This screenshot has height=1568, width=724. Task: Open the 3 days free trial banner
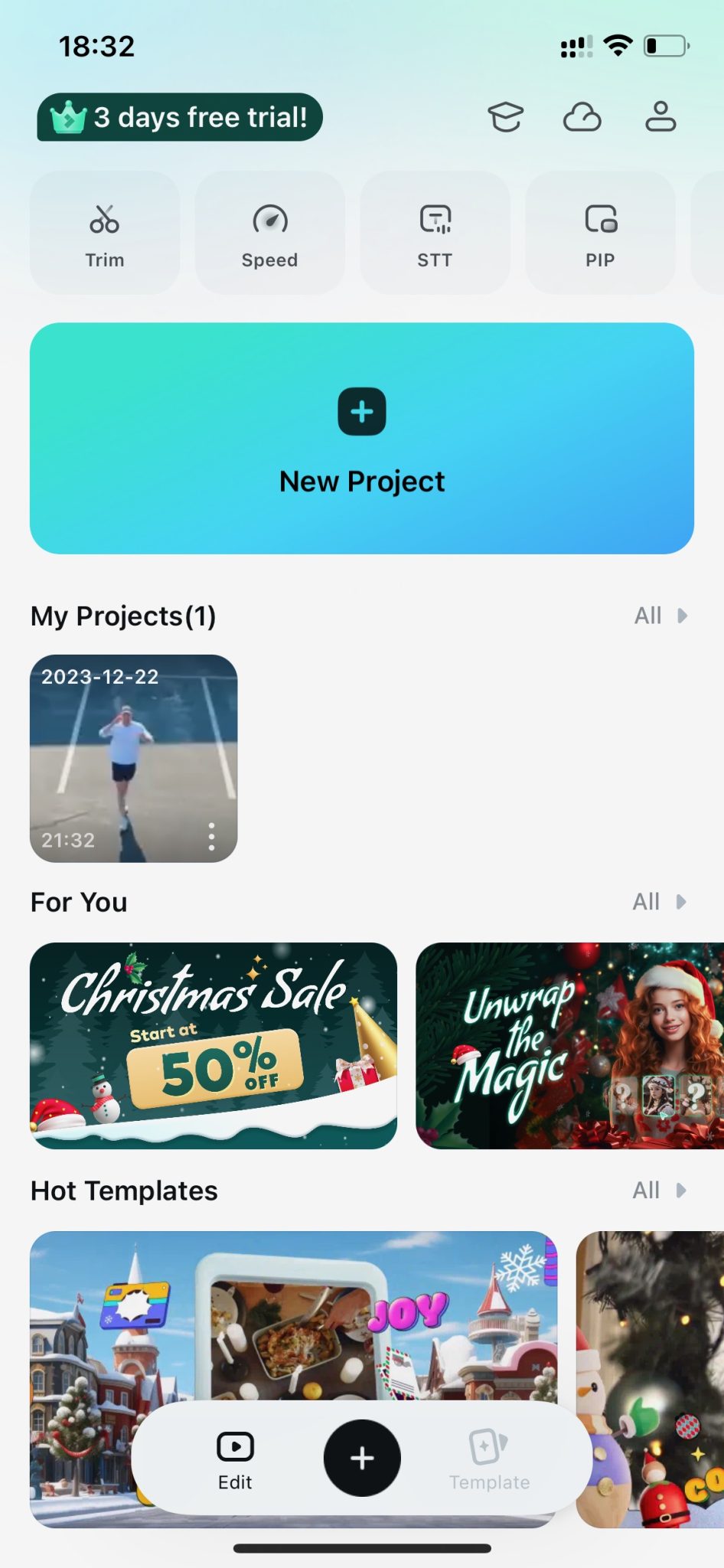point(179,116)
